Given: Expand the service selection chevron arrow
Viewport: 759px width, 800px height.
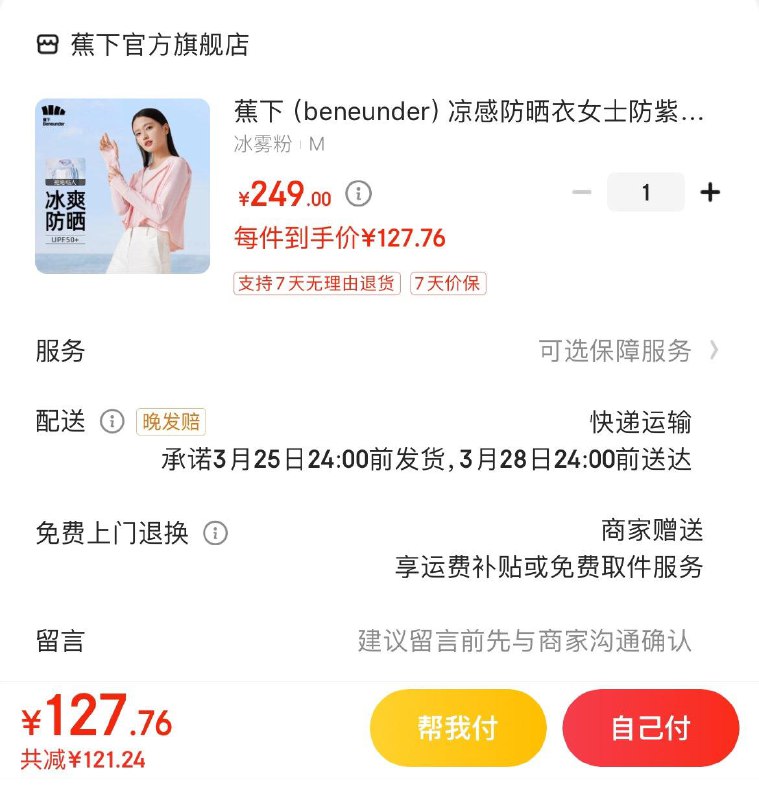Looking at the screenshot, I should coord(714,352).
